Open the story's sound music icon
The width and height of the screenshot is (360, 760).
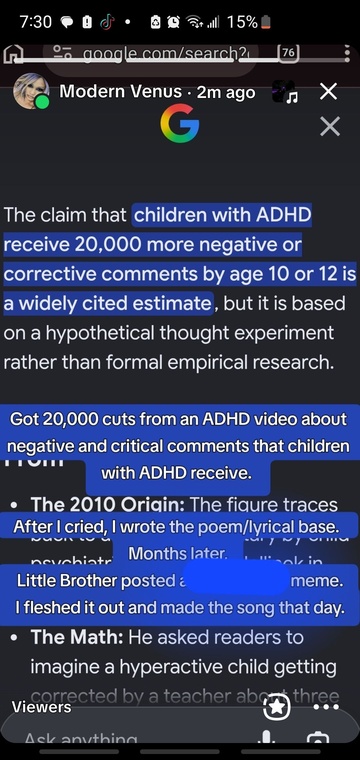pyautogui.click(x=285, y=92)
